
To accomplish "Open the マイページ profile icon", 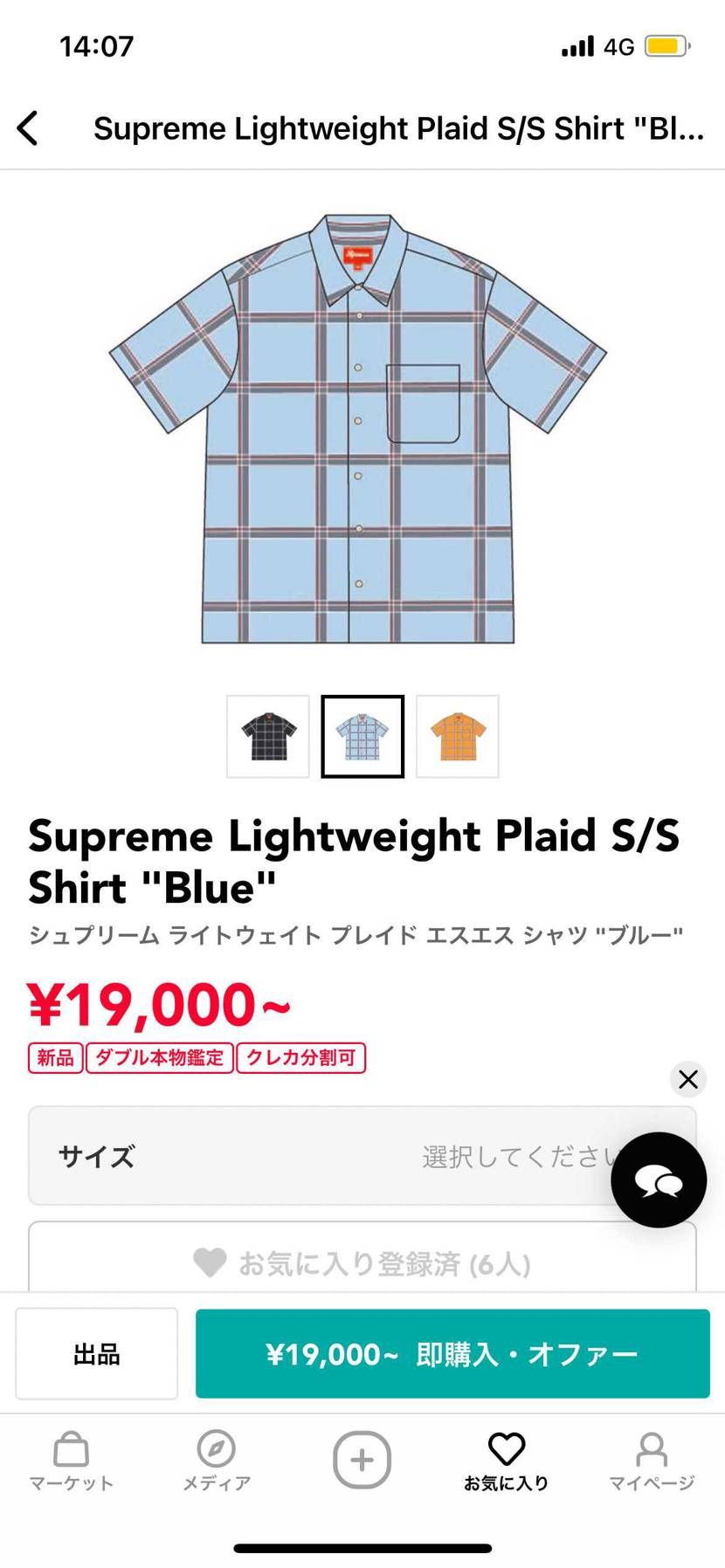I will tap(652, 1449).
